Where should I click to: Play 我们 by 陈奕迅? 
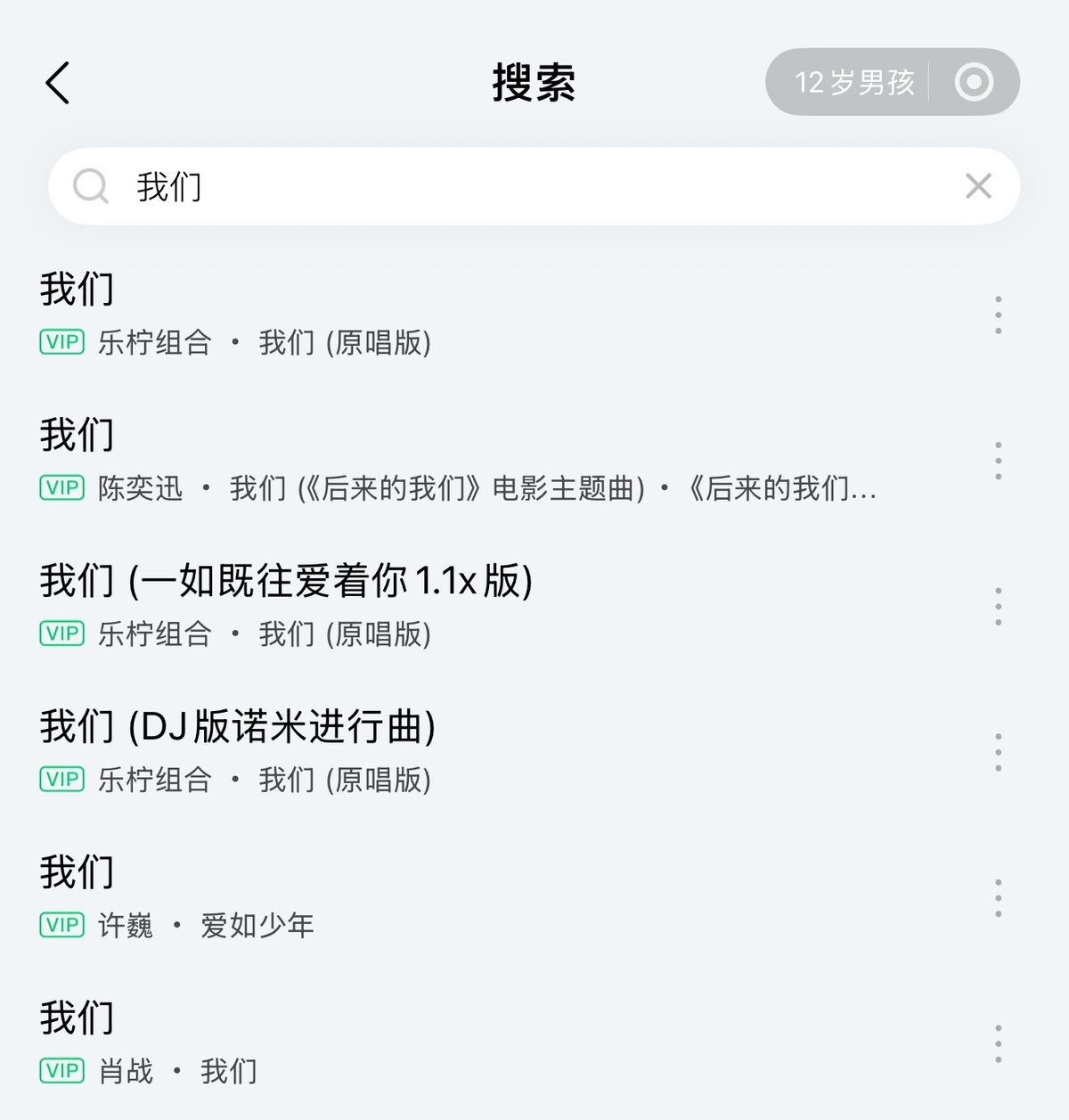click(445, 461)
